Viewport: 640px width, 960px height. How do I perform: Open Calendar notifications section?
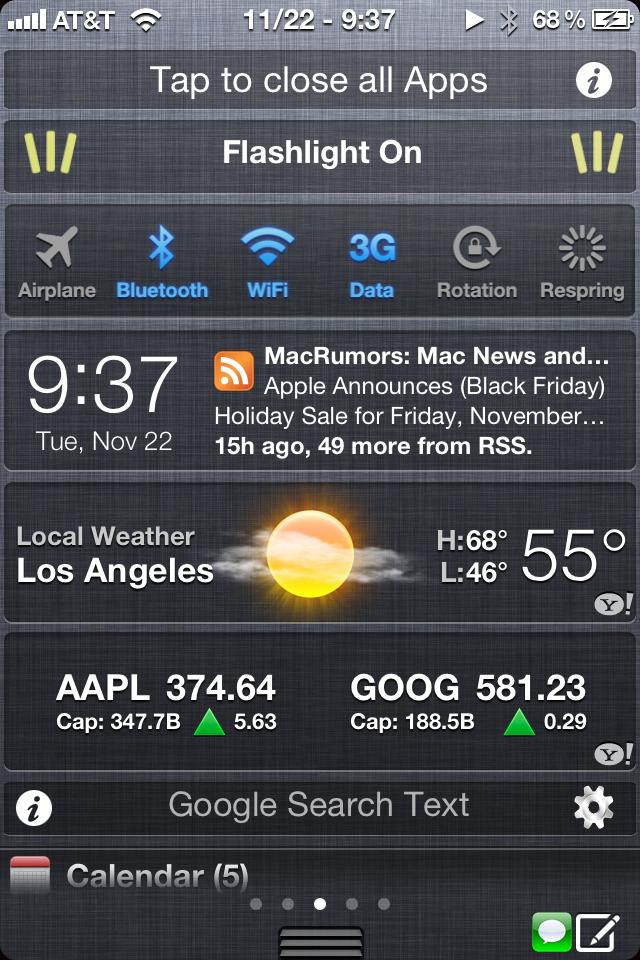pyautogui.click(x=157, y=877)
